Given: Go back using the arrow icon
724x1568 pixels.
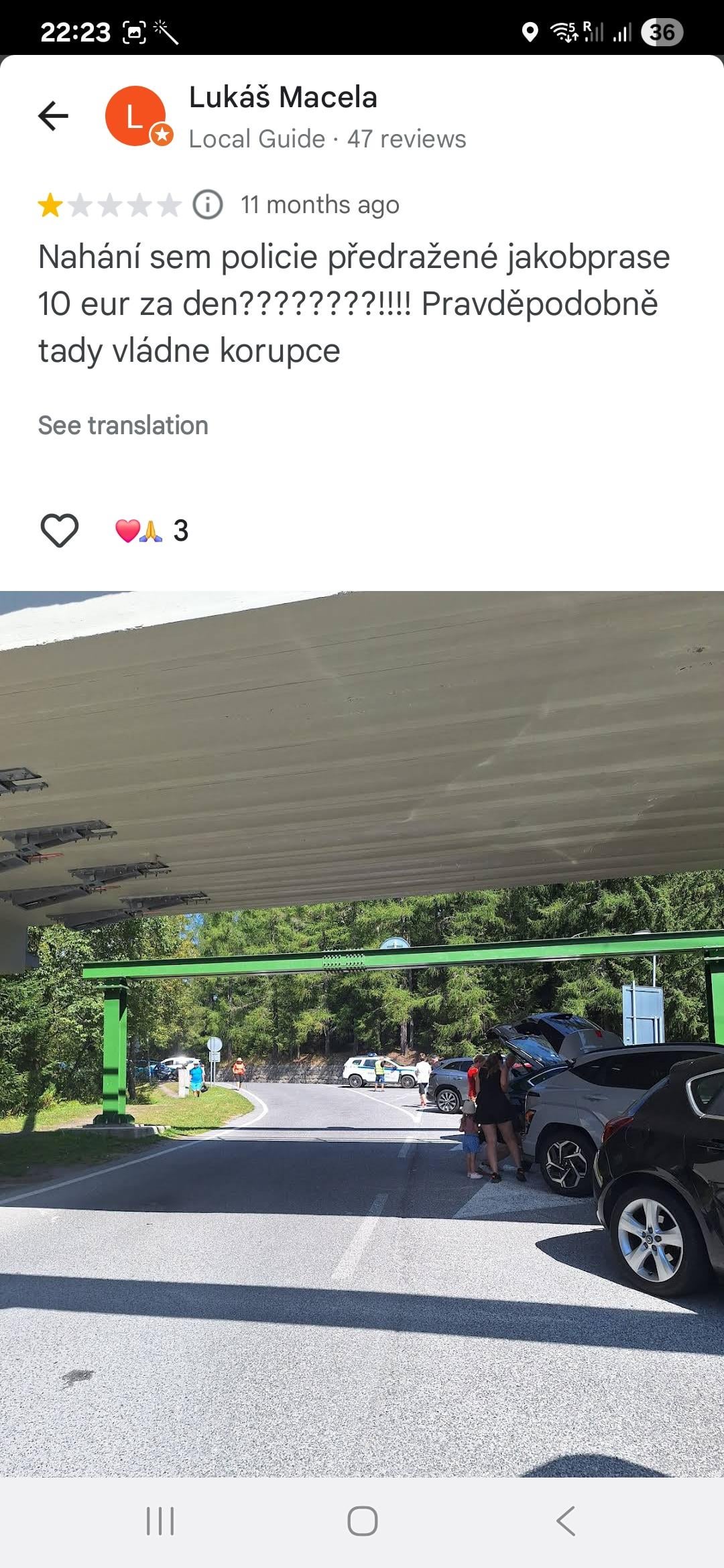Looking at the screenshot, I should [x=53, y=116].
